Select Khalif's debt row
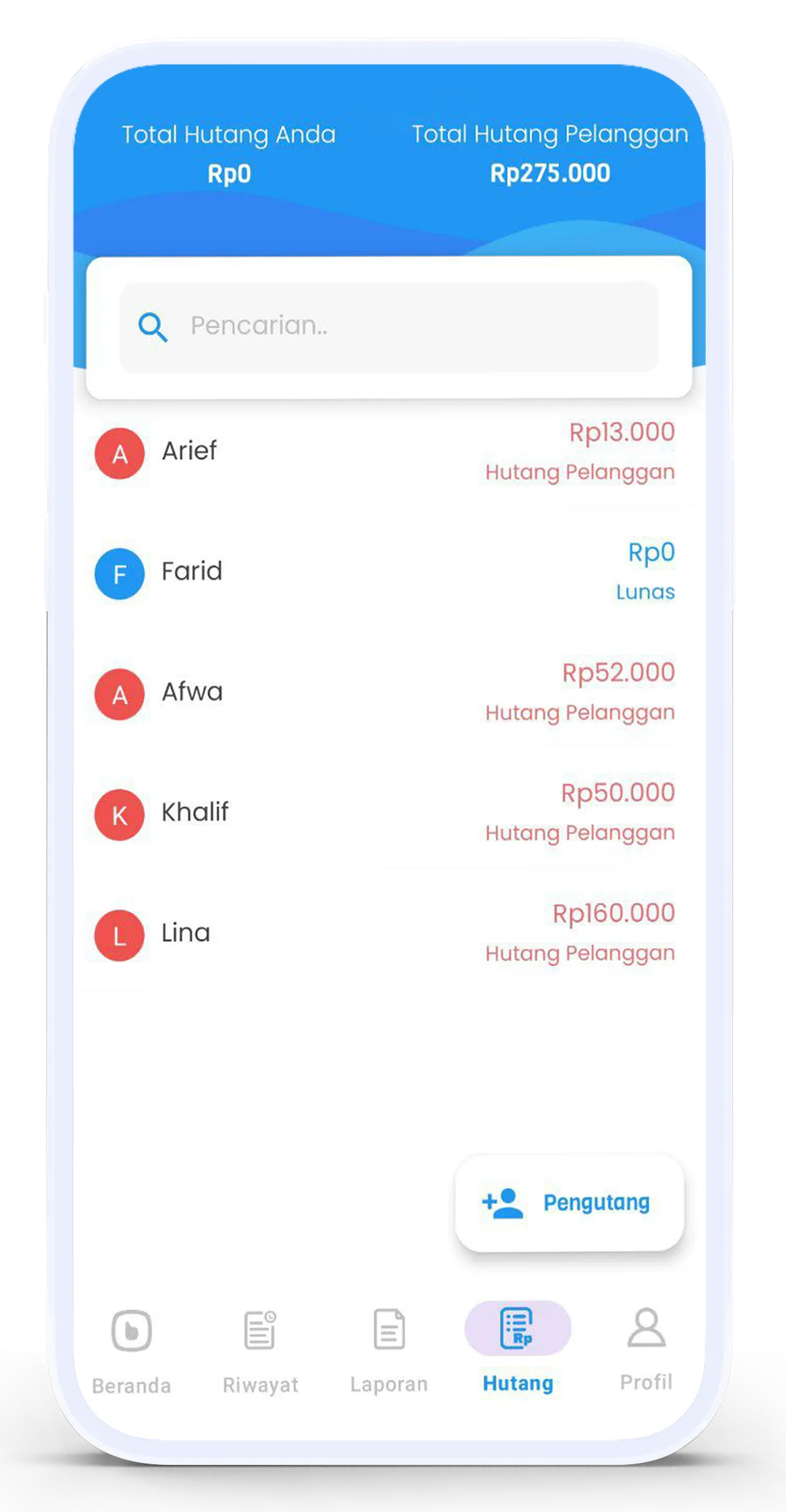Image resolution: width=786 pixels, height=1512 pixels. 385,813
